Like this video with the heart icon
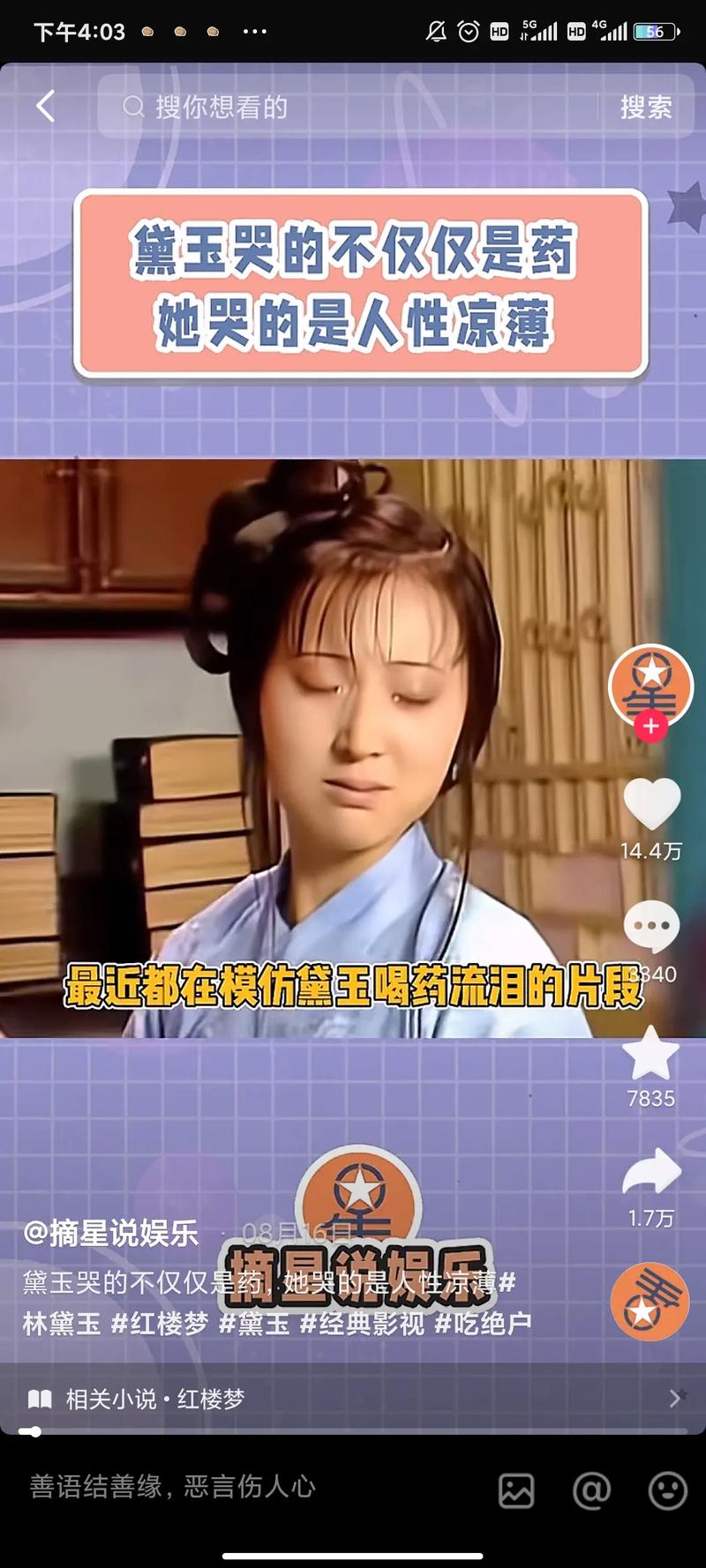The height and width of the screenshot is (1568, 706). 651,803
